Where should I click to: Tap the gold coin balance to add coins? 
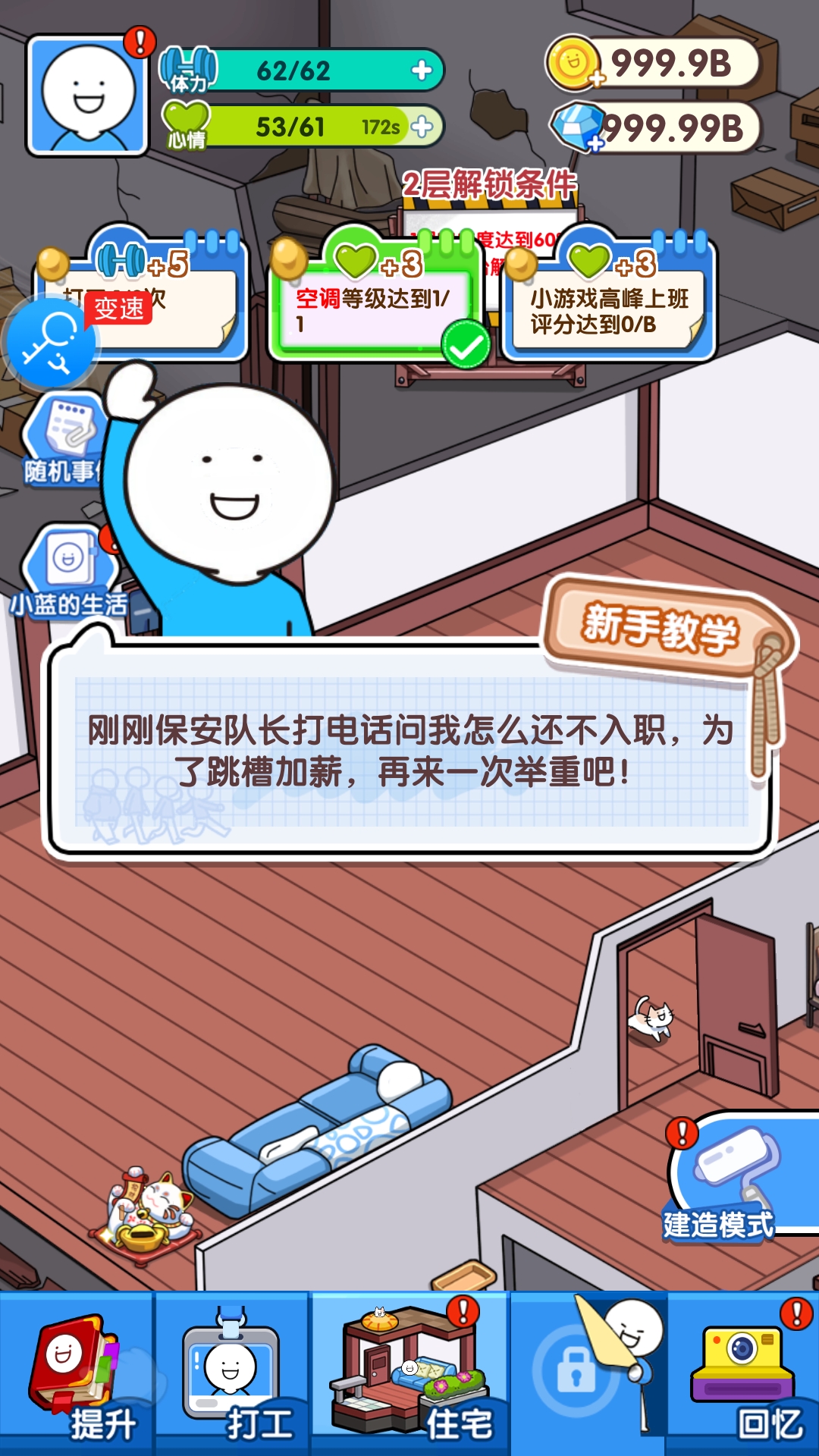(652, 63)
